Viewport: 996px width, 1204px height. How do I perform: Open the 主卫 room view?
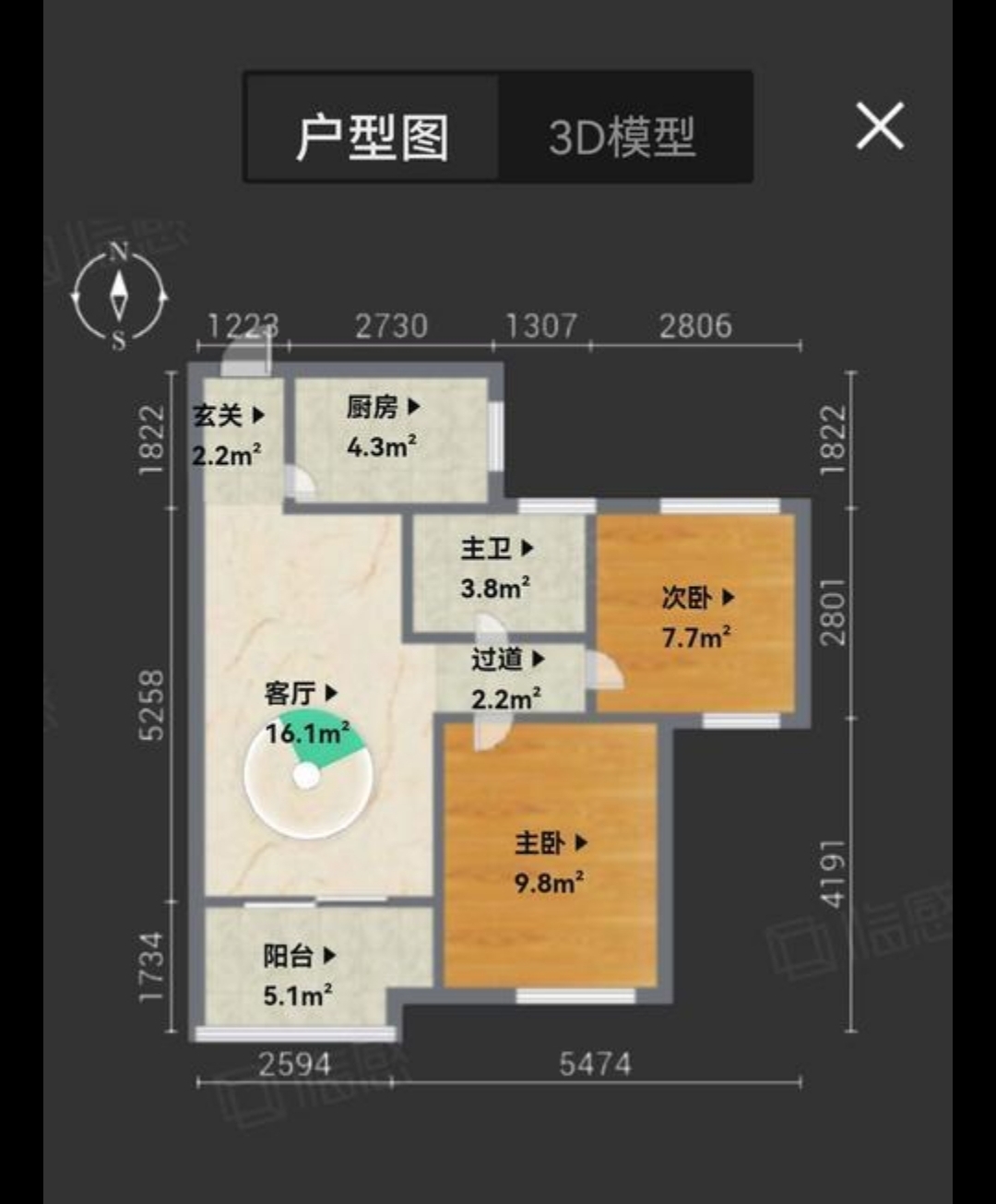coord(497,549)
